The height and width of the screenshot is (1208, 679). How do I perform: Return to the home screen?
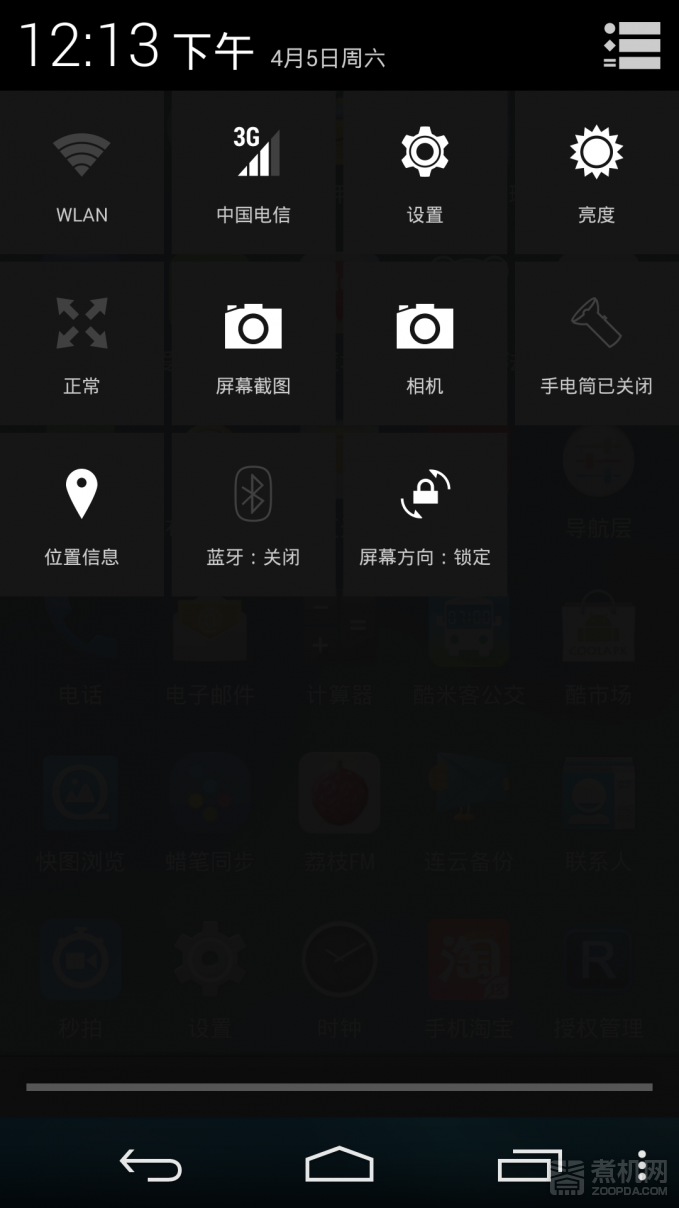pyautogui.click(x=339, y=1165)
